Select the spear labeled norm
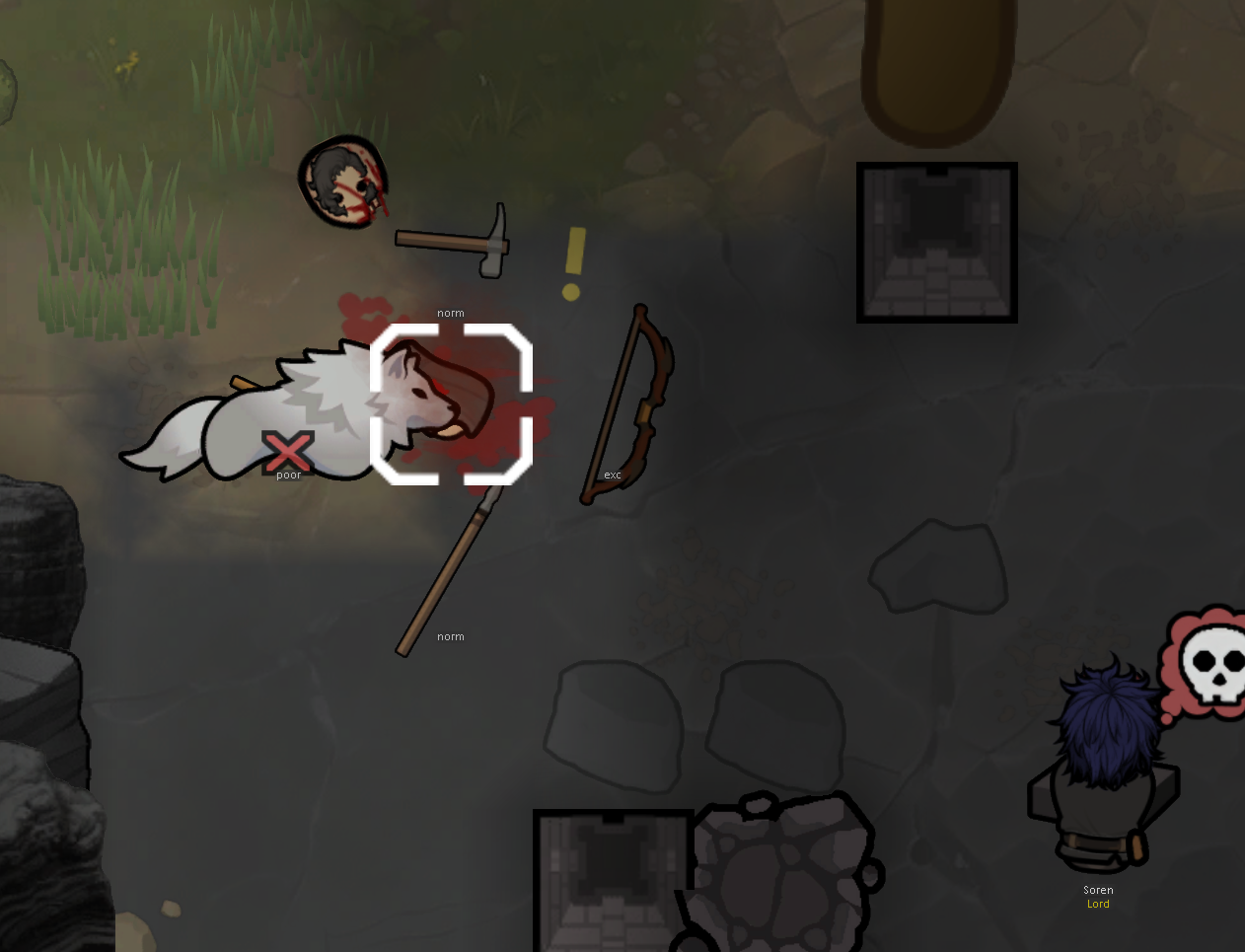 click(448, 574)
